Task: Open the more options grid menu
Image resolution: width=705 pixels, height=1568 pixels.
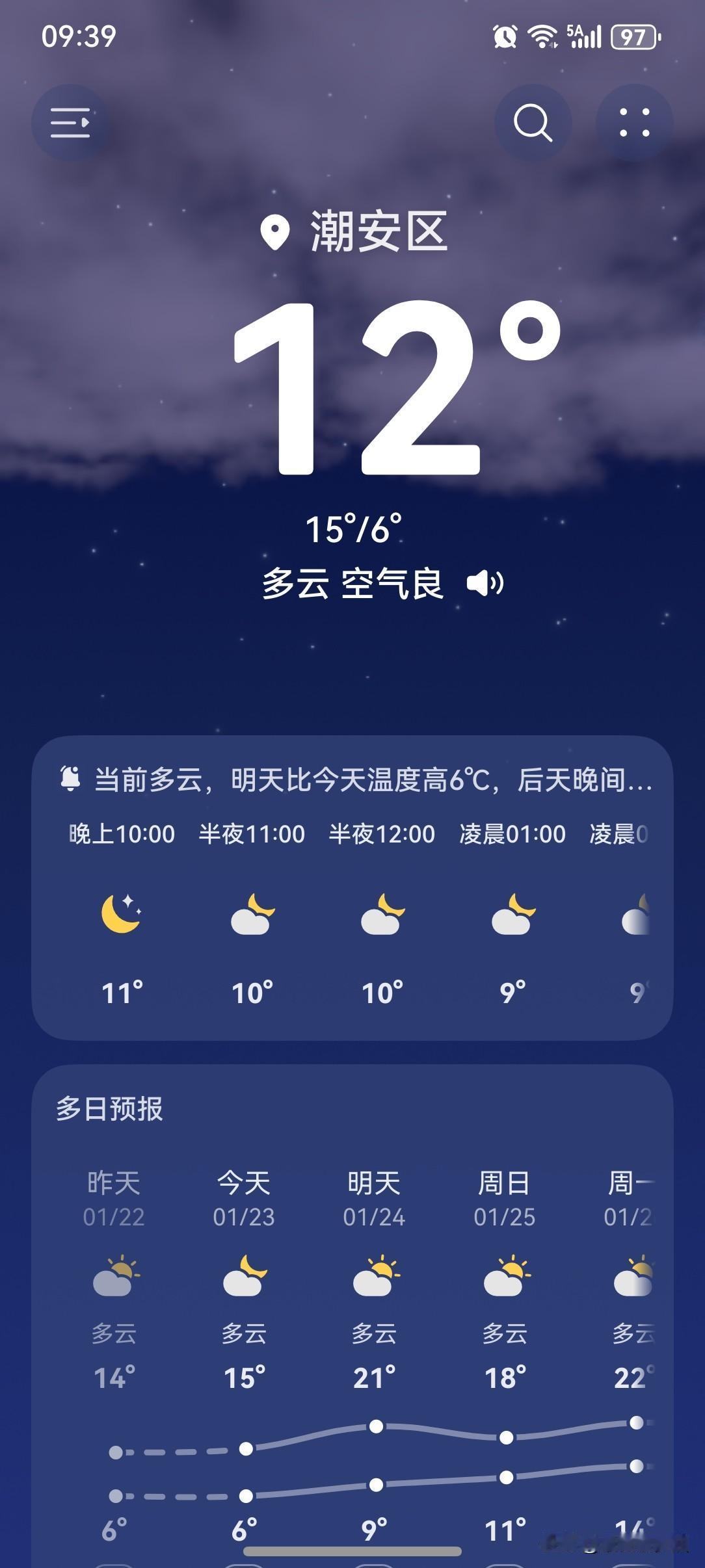Action: pos(634,123)
